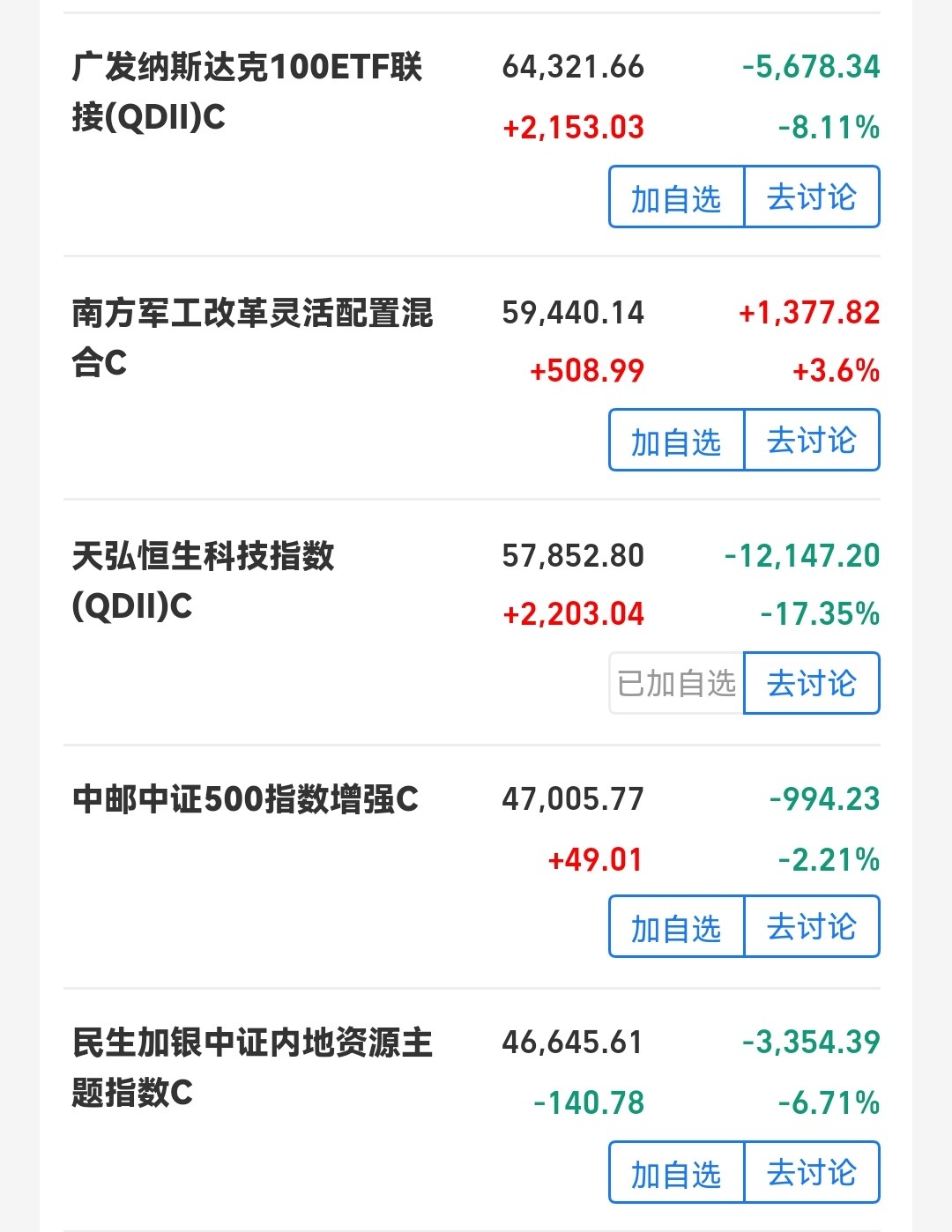Add 民生加银中证内地资源主题指数C to watchlist

point(674,1173)
